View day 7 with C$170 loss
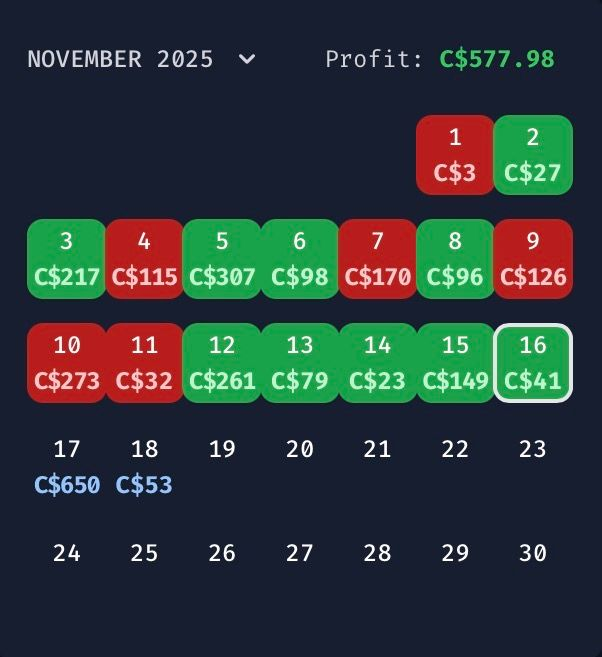This screenshot has height=657, width=602. 377,259
